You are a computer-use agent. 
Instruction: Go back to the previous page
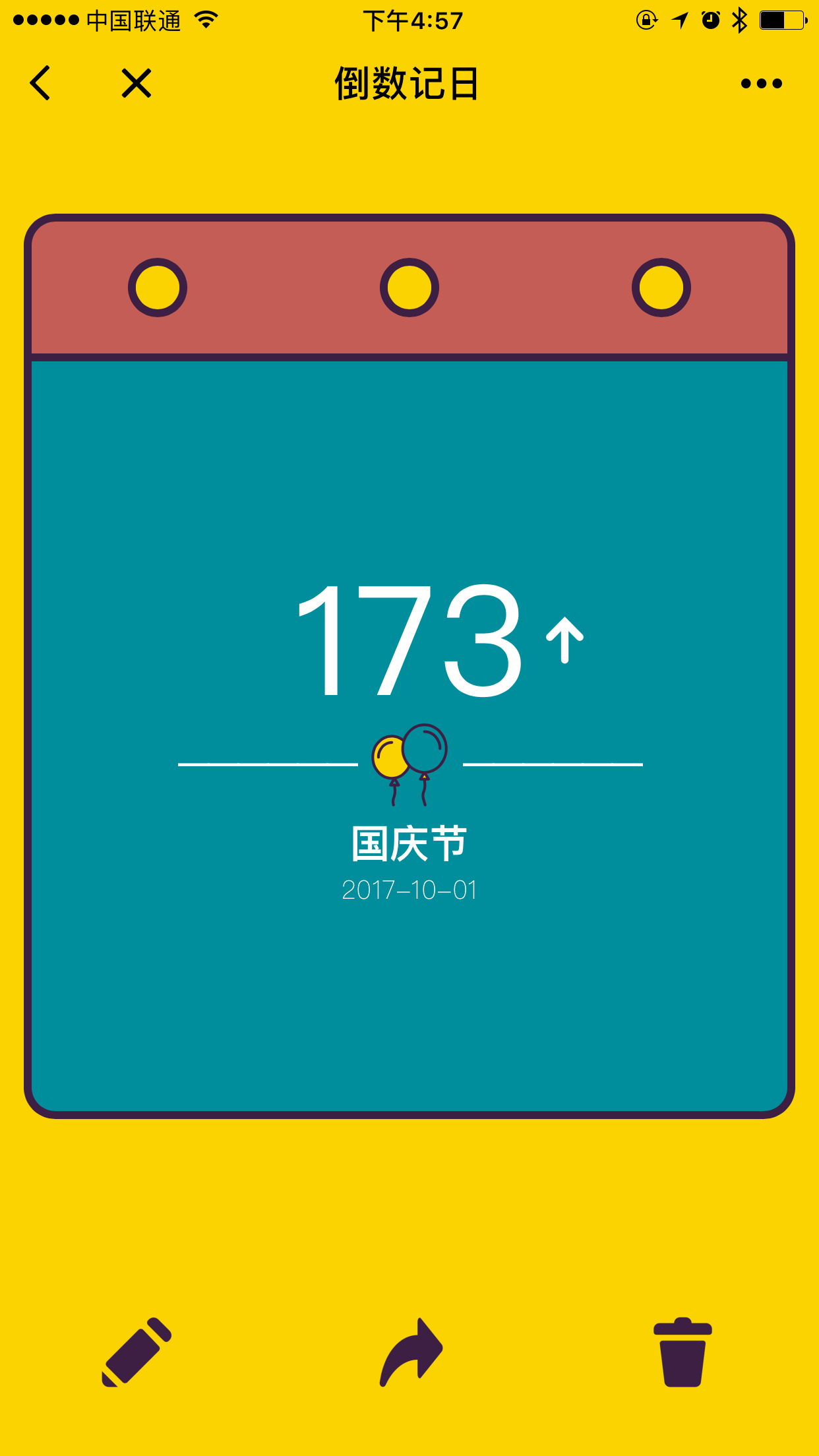pos(40,83)
